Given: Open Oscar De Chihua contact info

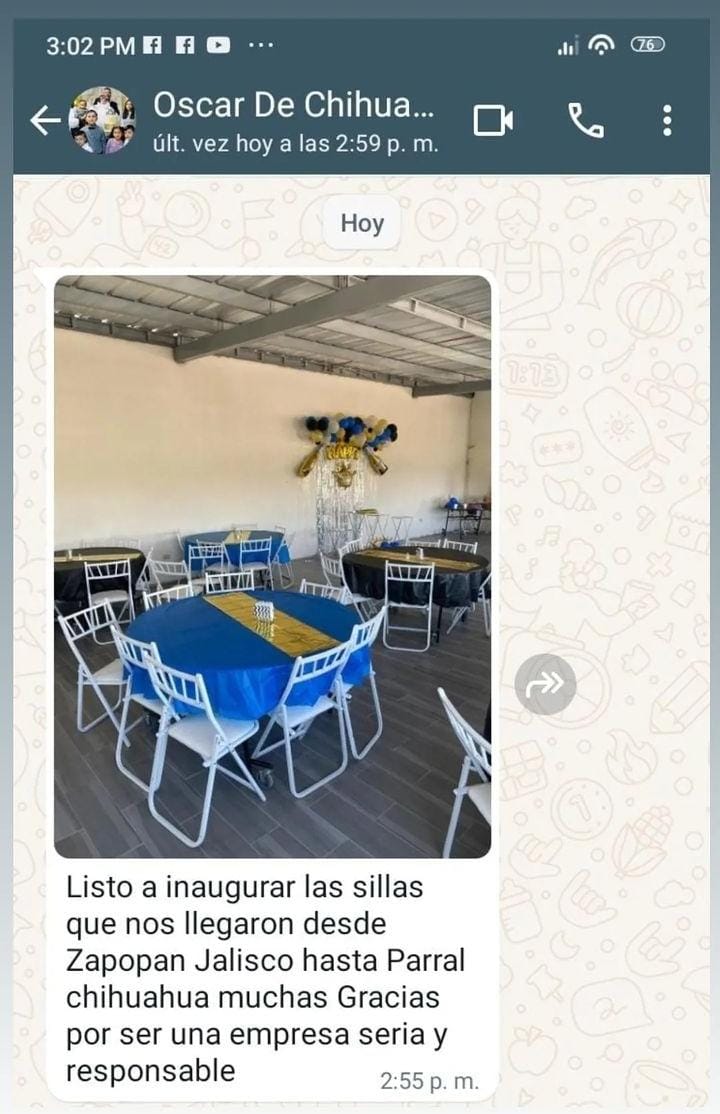Looking at the screenshot, I should [x=295, y=120].
